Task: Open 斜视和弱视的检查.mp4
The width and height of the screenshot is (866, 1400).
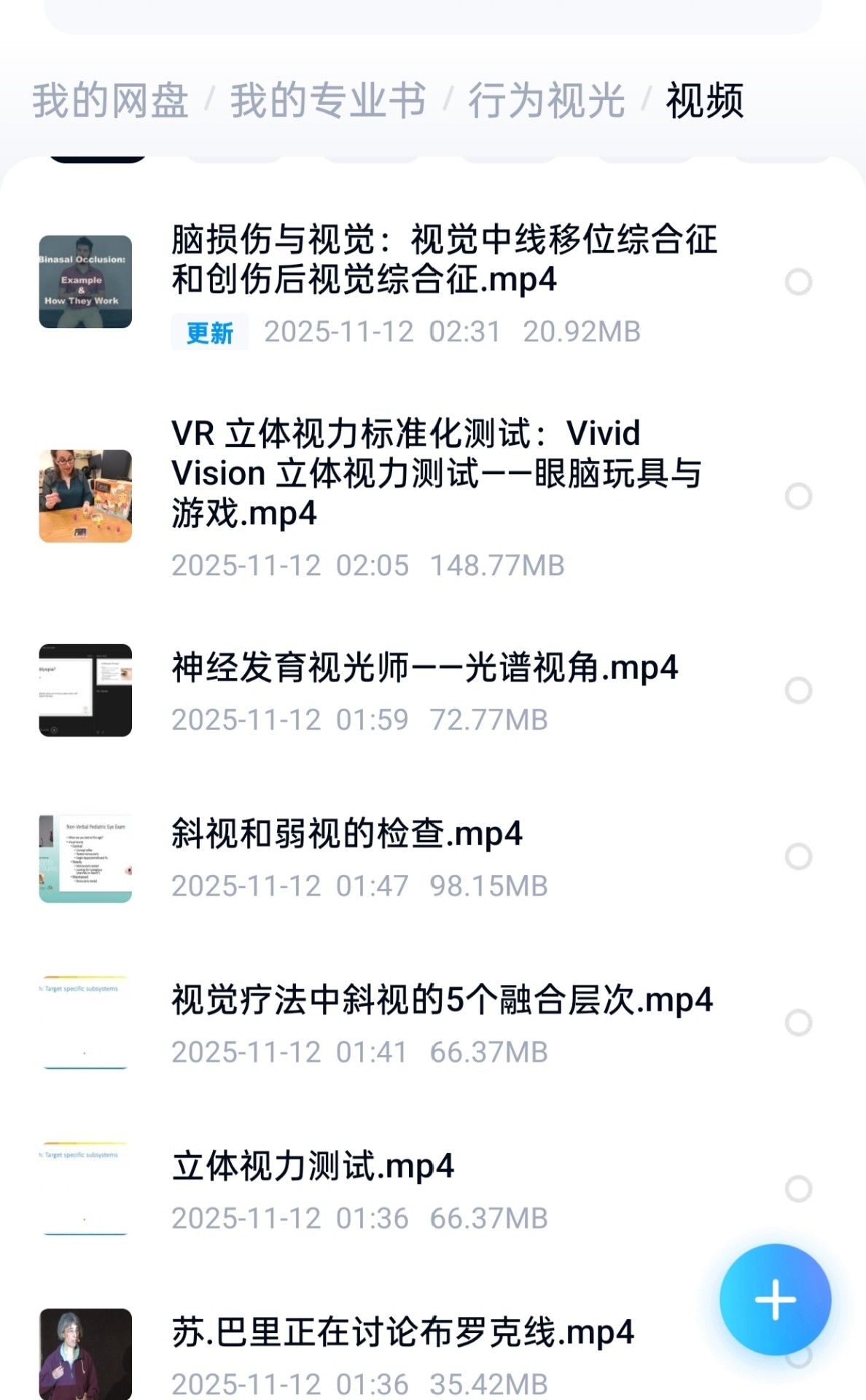Action: (347, 834)
